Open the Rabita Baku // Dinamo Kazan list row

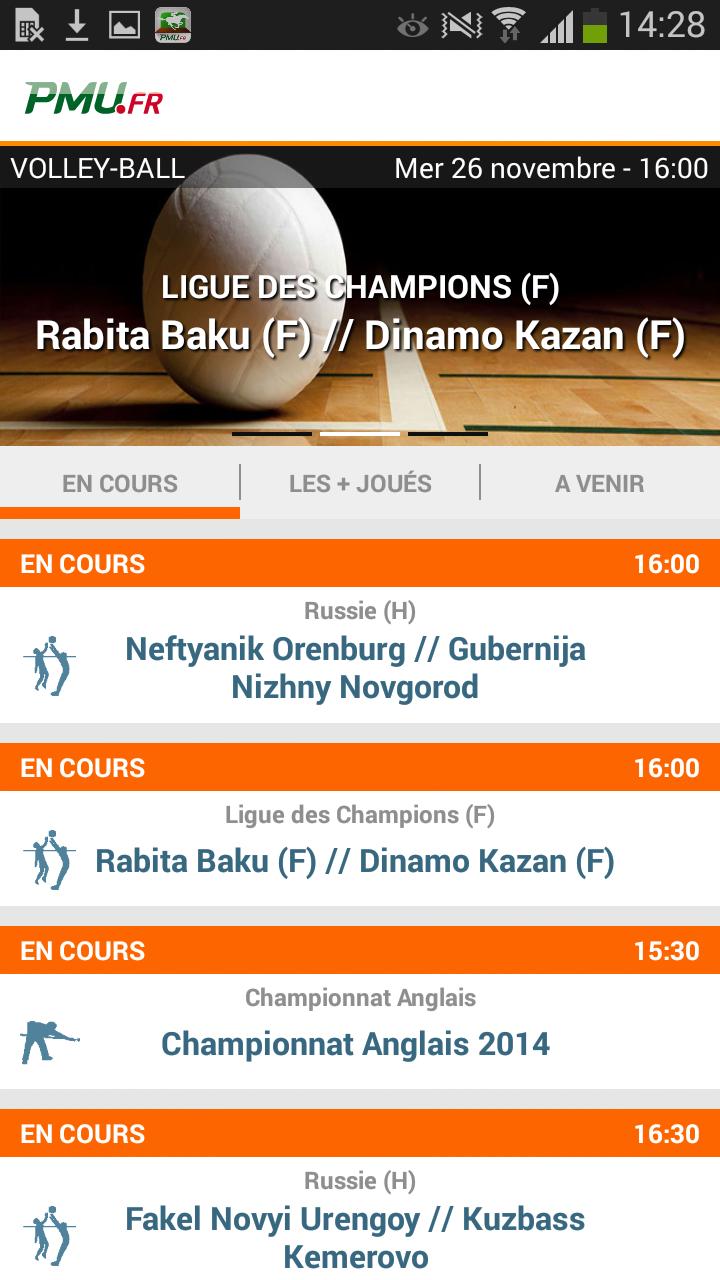[x=355, y=861]
